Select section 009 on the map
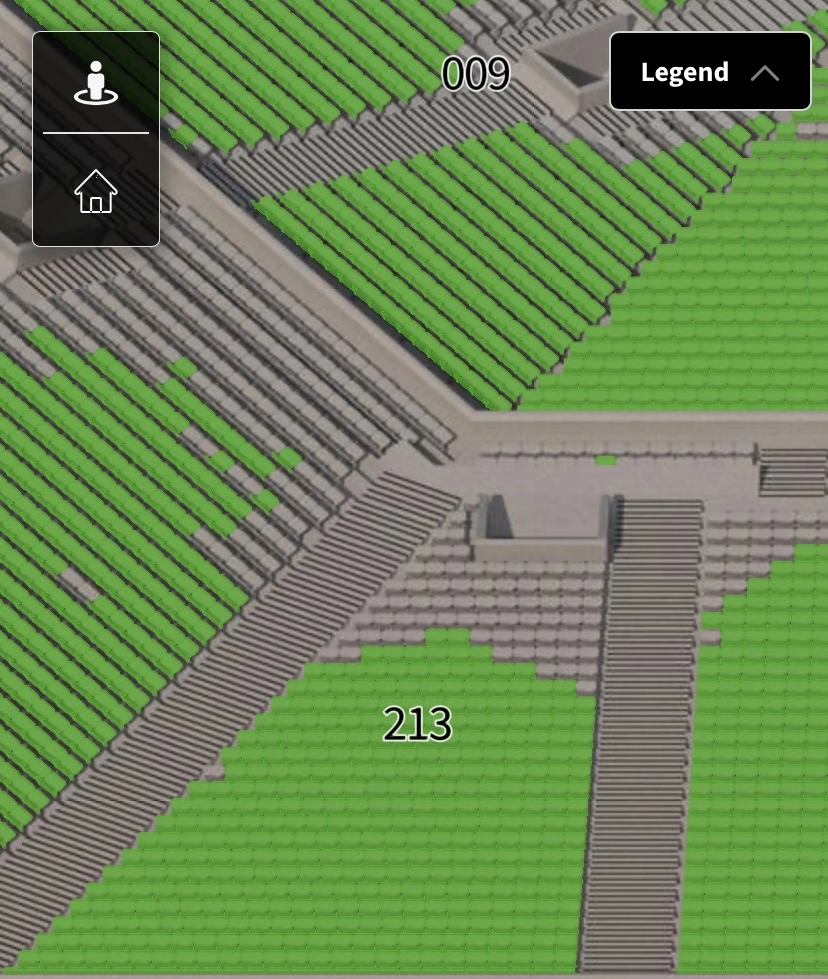Viewport: 828px width, 979px height. coord(476,75)
